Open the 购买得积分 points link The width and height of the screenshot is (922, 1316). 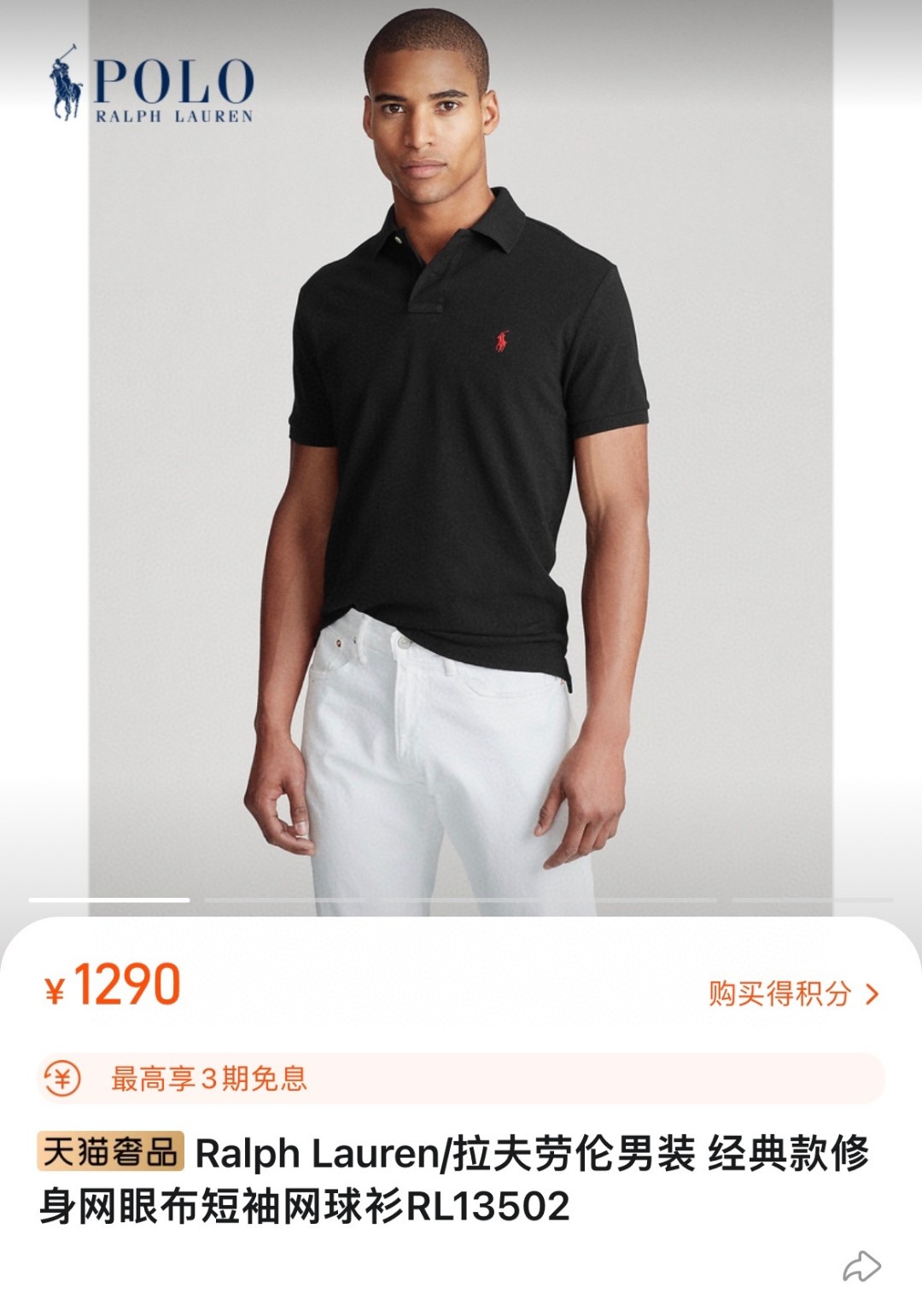click(x=792, y=993)
